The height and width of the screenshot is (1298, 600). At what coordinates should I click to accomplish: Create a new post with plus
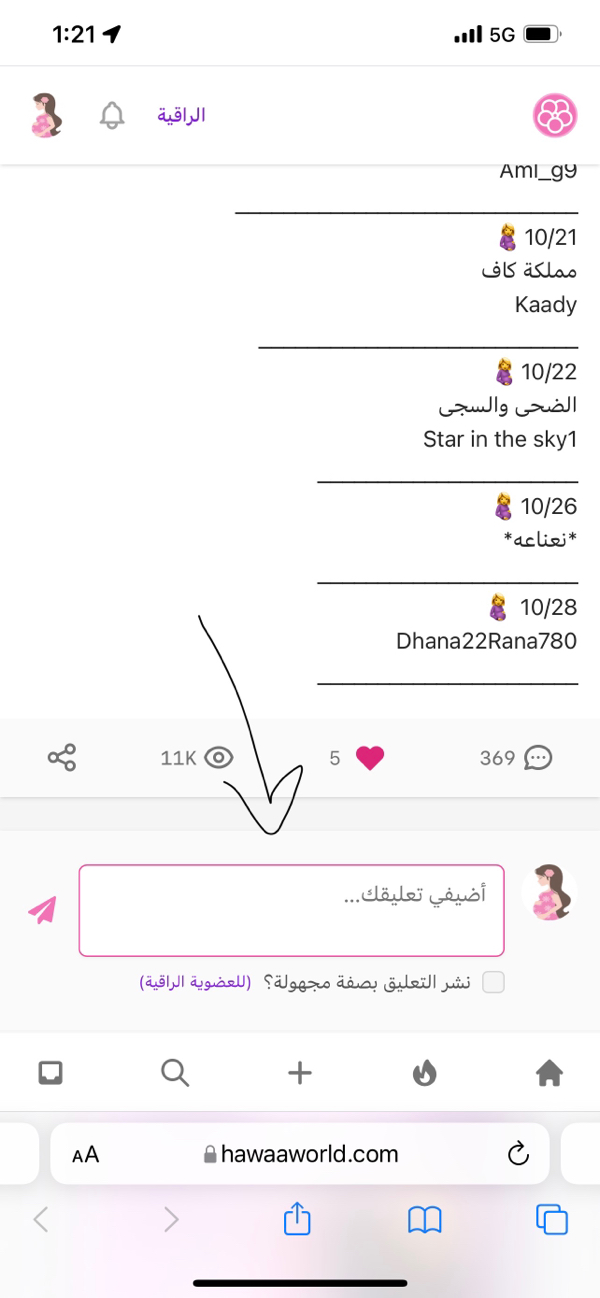tap(300, 1074)
